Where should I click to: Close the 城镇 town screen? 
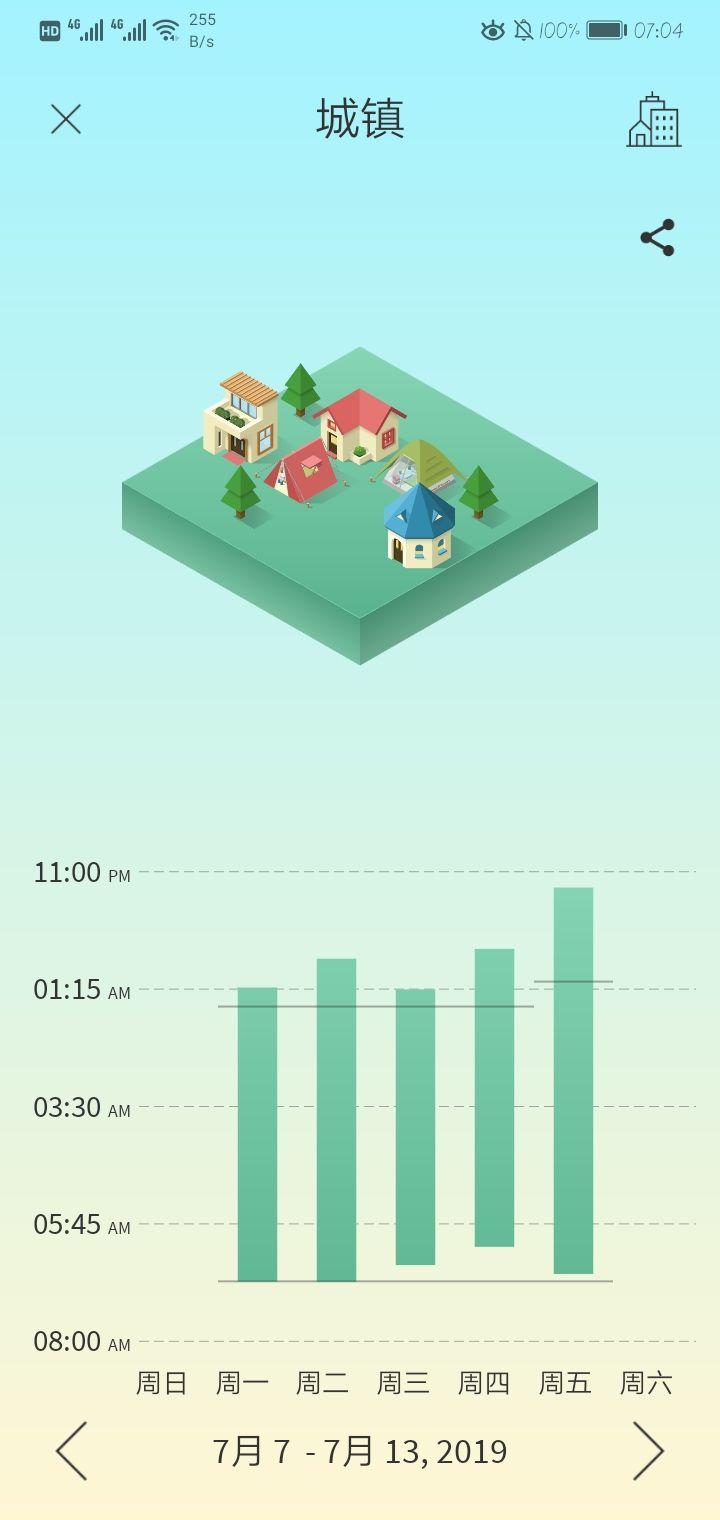(66, 120)
